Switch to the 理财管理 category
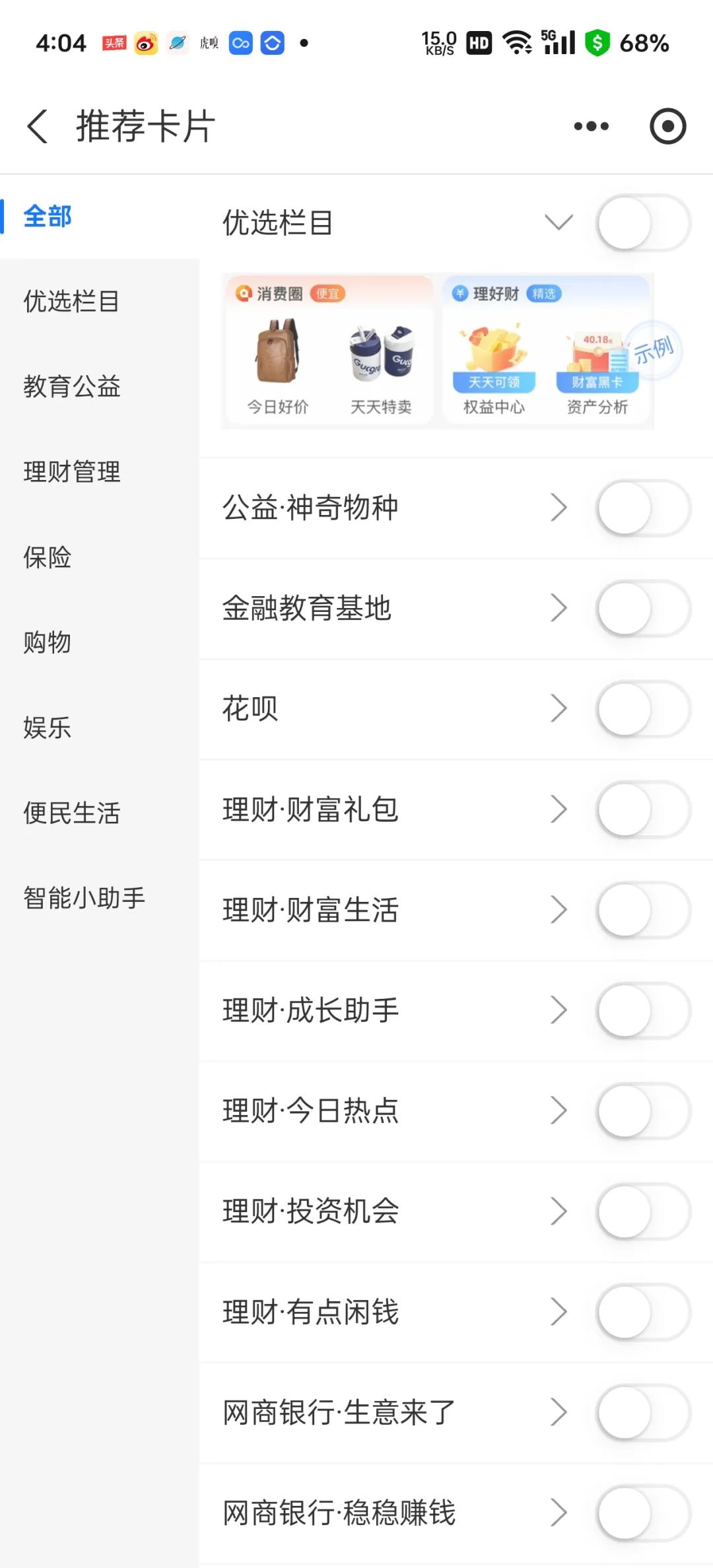Image resolution: width=713 pixels, height=1568 pixels. [x=72, y=471]
